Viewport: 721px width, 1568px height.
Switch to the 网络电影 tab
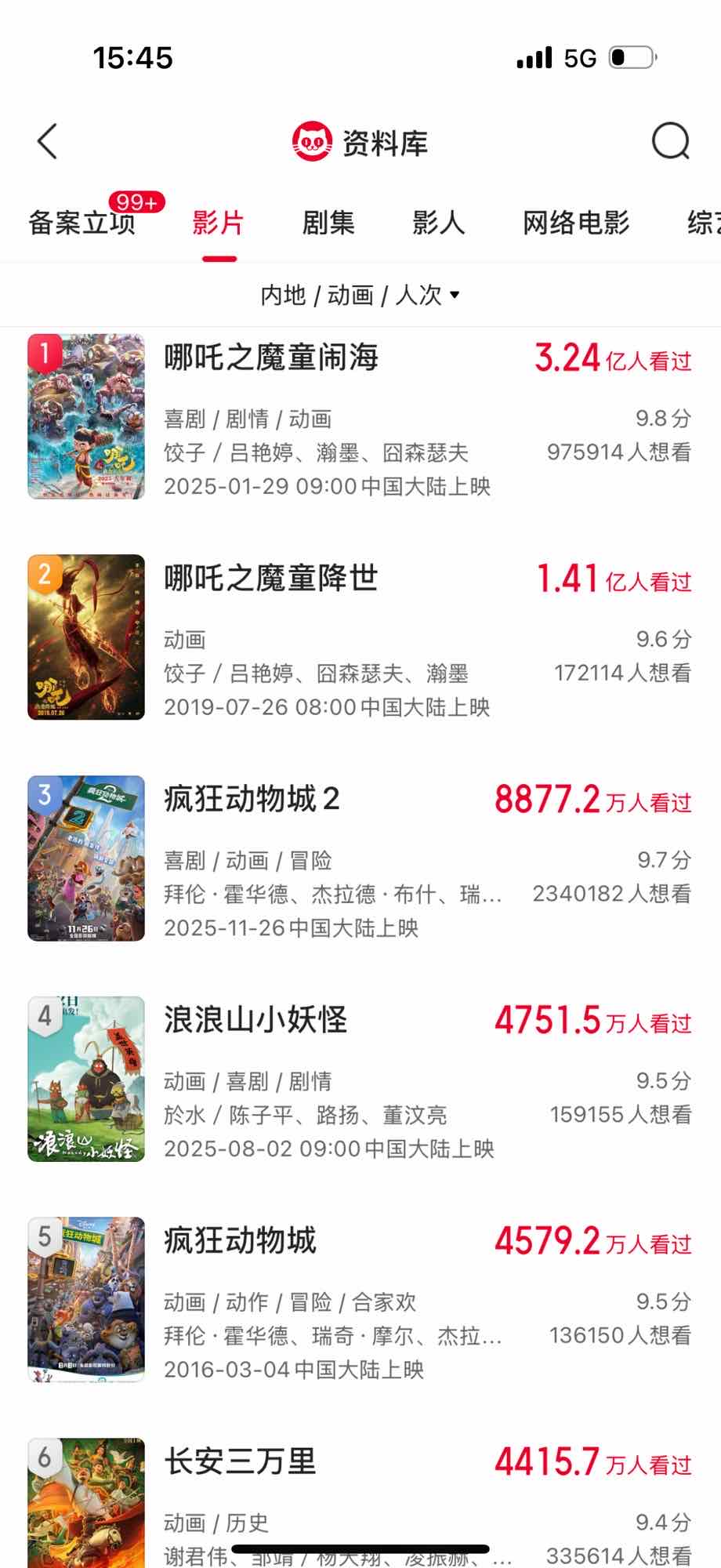[576, 223]
